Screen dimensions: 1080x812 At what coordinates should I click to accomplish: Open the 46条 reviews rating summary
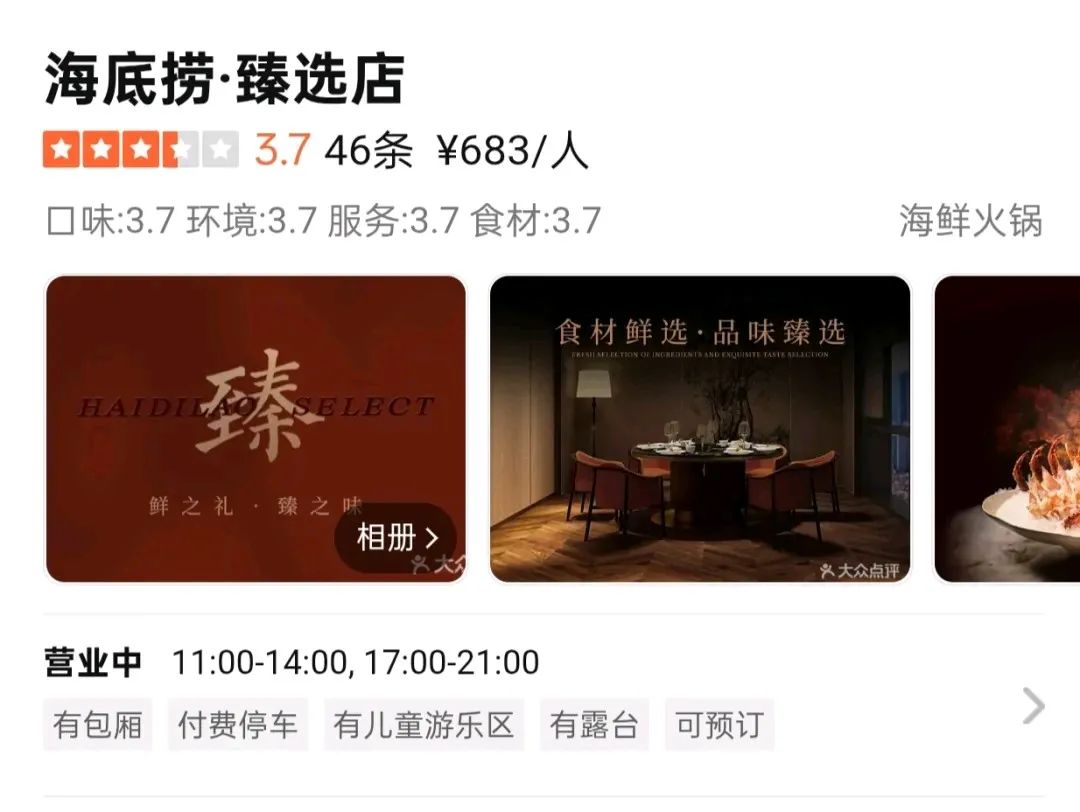point(368,151)
